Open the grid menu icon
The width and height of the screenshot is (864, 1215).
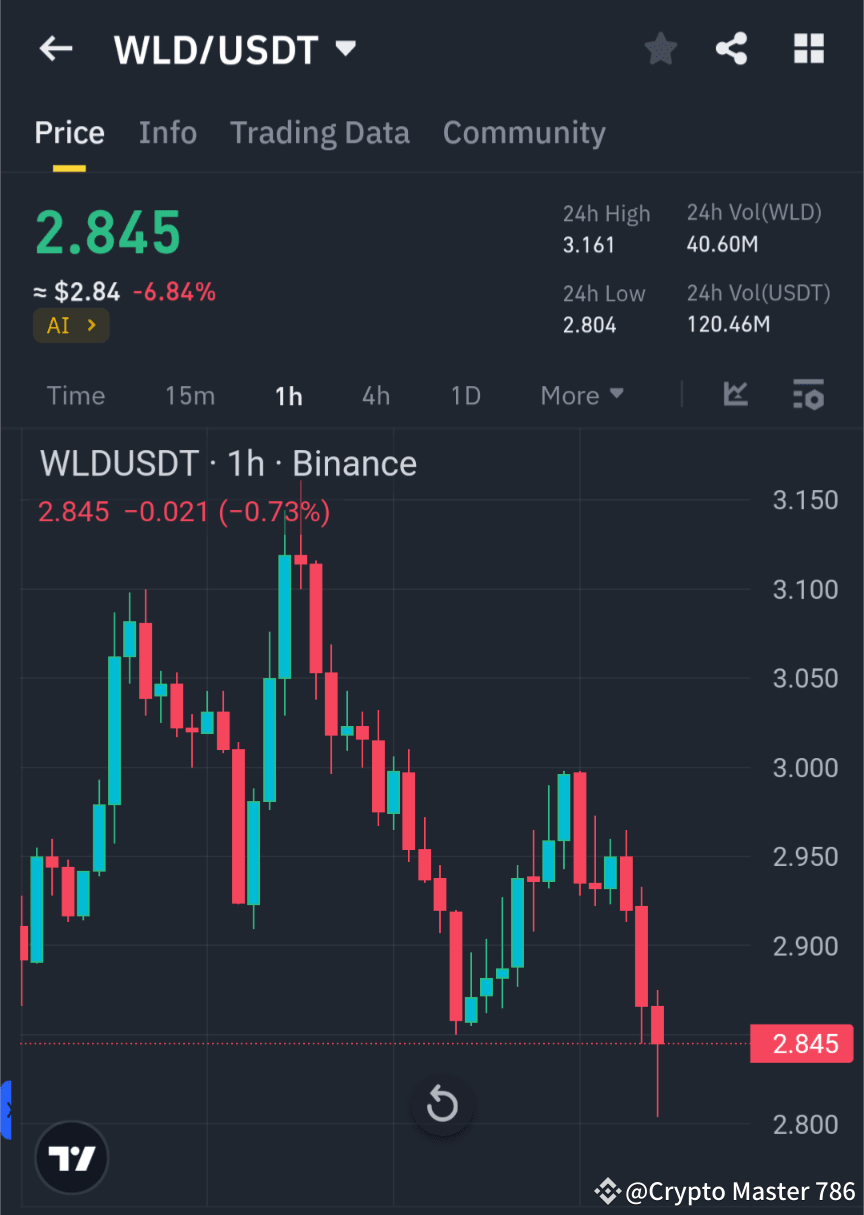[808, 48]
